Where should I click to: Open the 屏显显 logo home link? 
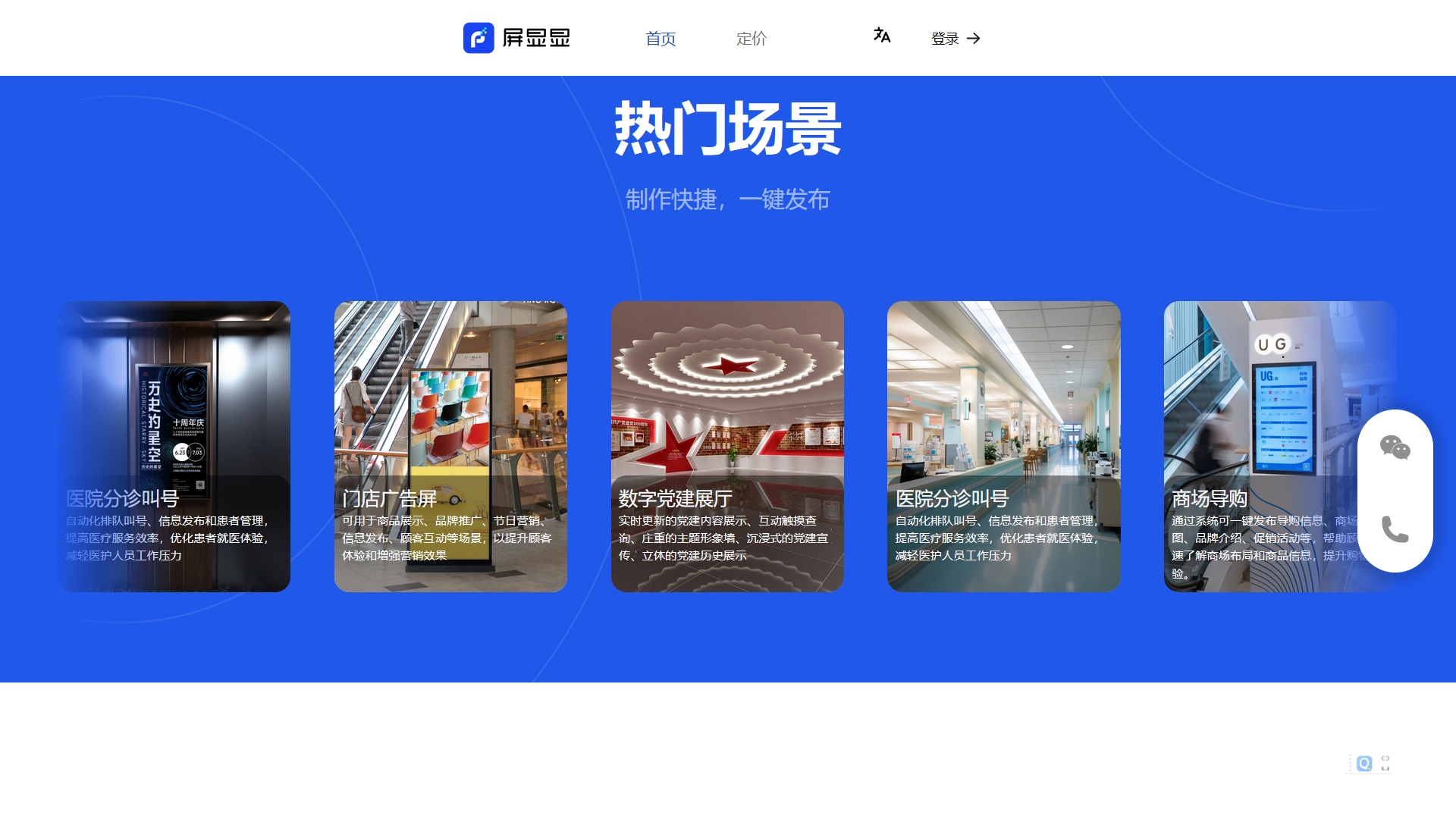pos(517,38)
